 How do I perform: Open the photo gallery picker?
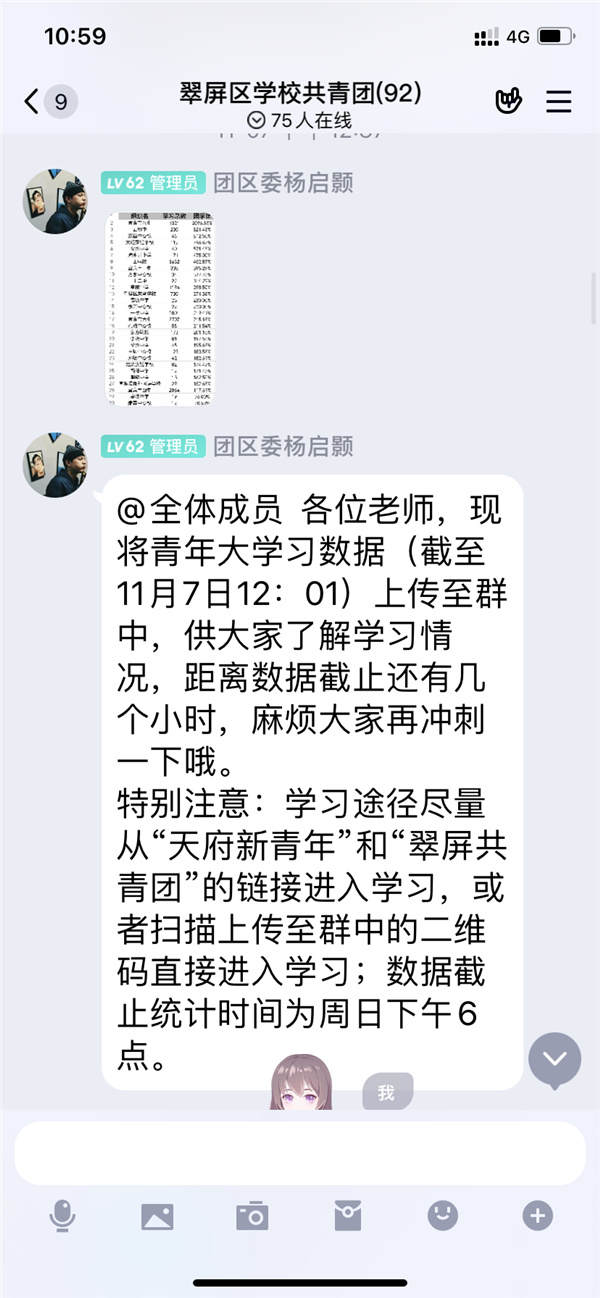point(157,1216)
